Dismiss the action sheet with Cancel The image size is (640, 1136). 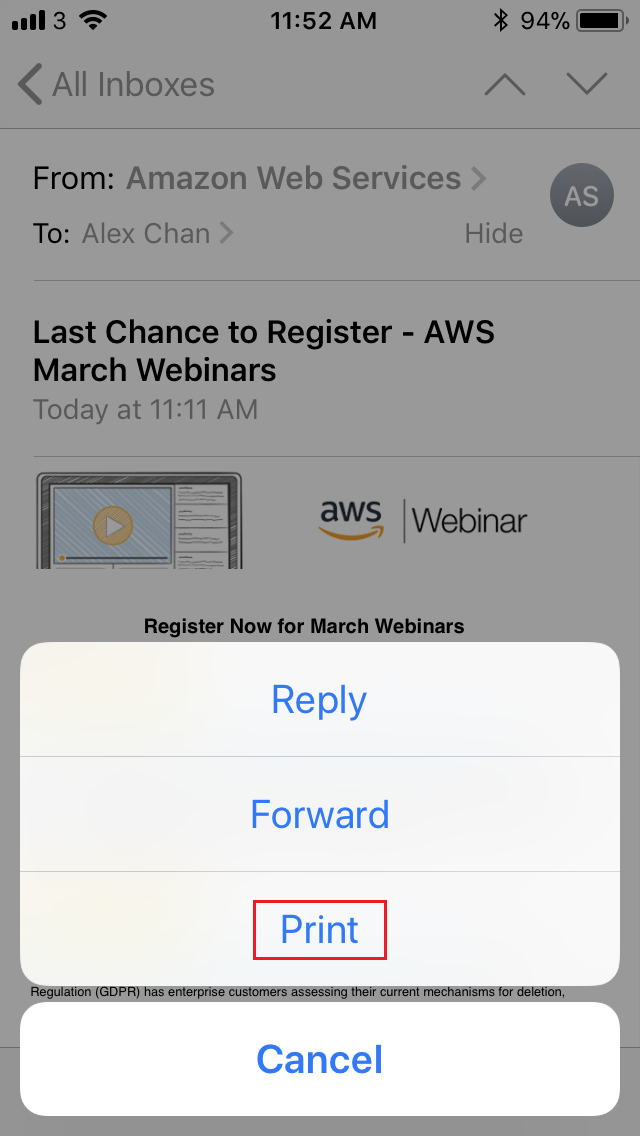coord(319,1059)
